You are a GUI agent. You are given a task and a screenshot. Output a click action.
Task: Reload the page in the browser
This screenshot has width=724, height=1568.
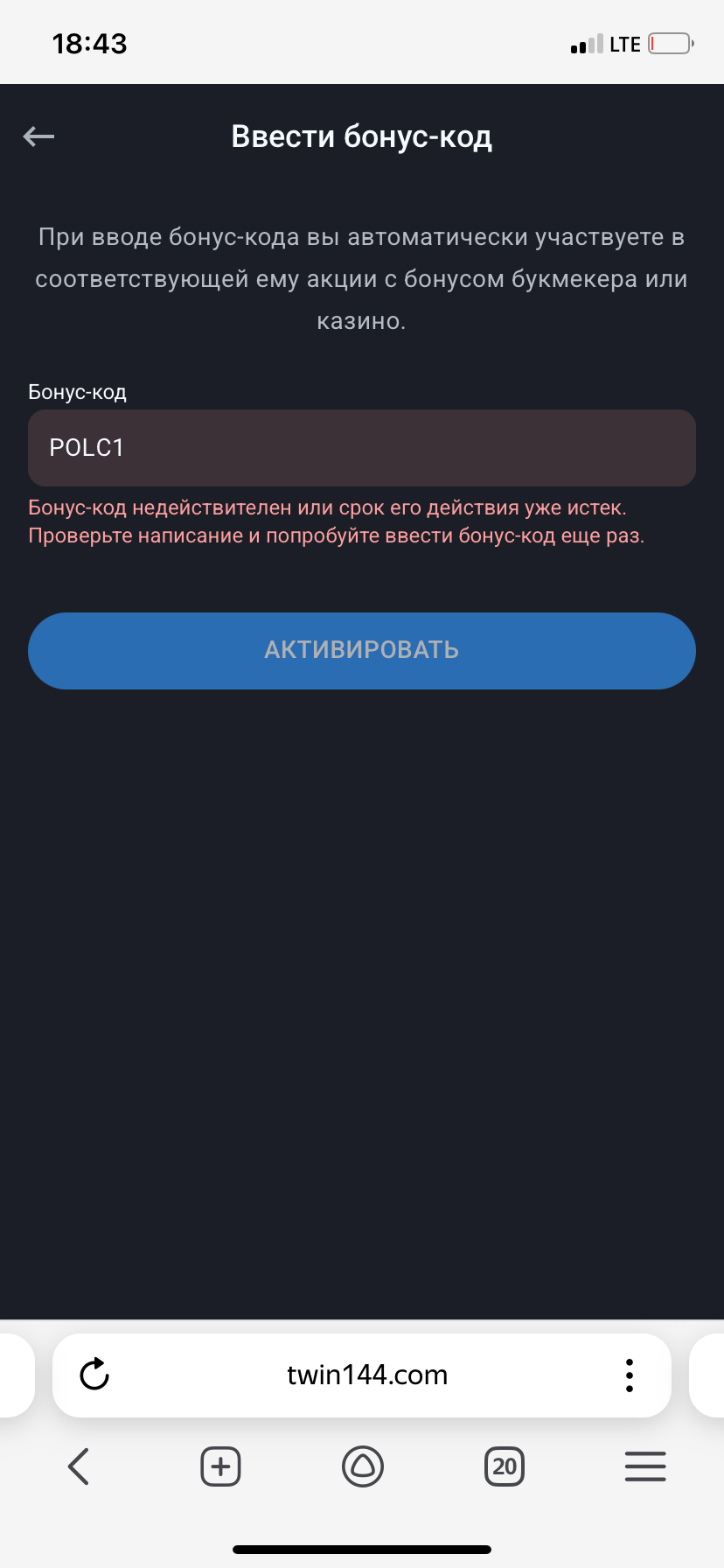pos(94,1375)
